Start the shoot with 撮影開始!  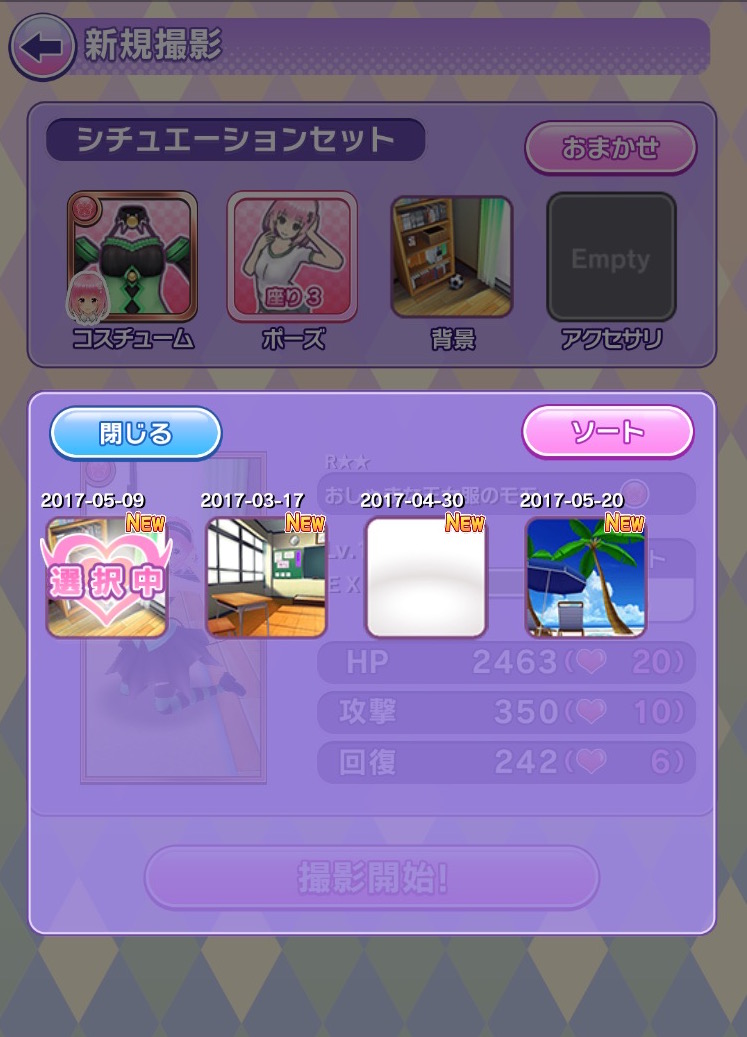coord(372,878)
